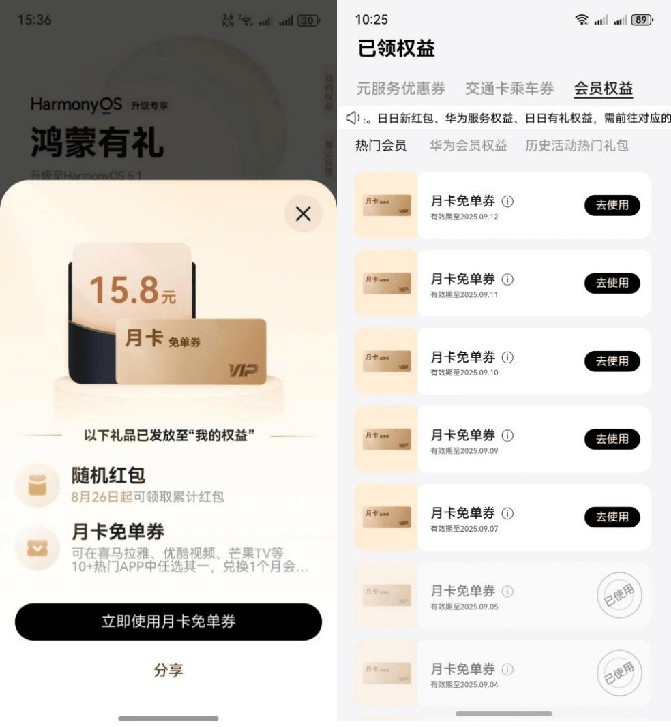Open 华为会员权益 sub-tab

468,146
